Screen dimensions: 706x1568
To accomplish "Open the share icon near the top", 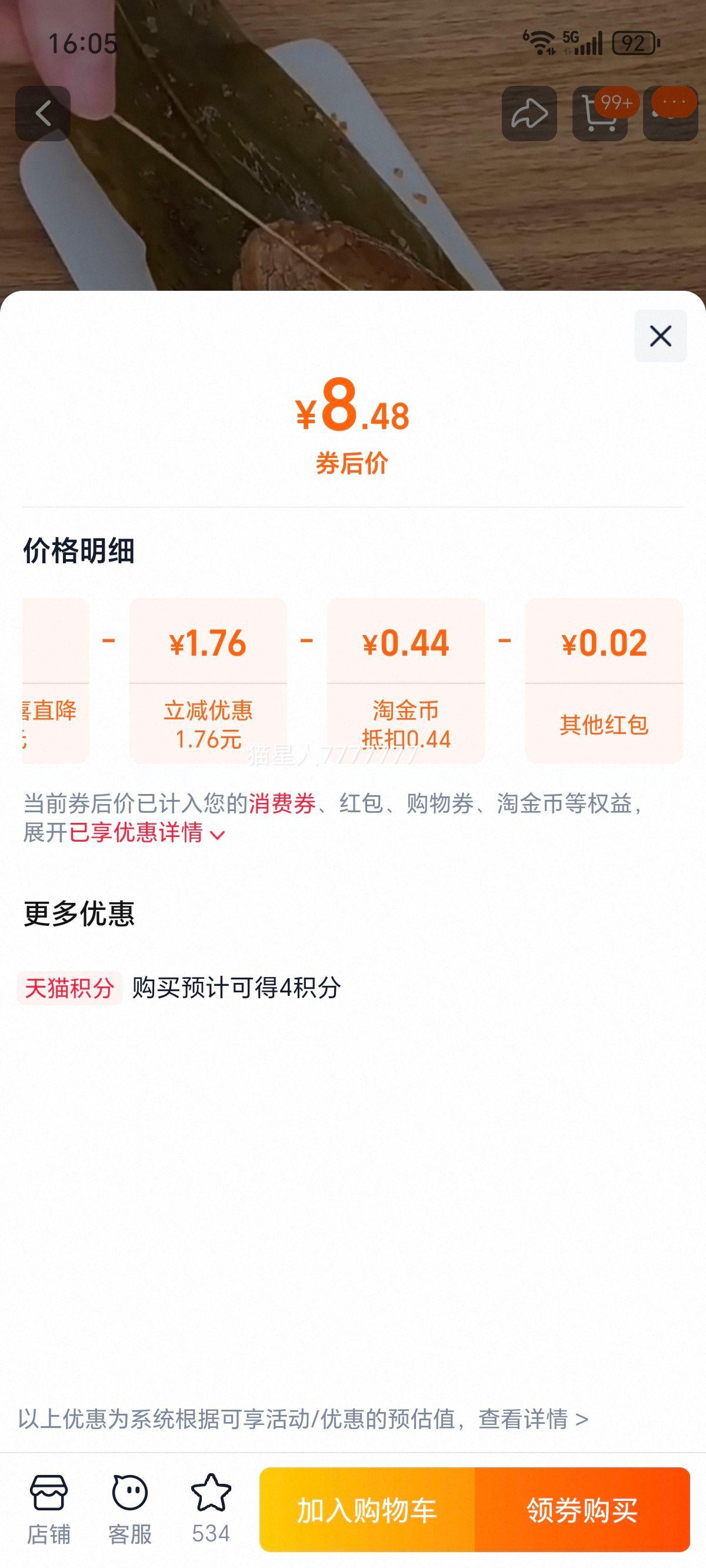I will tap(531, 112).
